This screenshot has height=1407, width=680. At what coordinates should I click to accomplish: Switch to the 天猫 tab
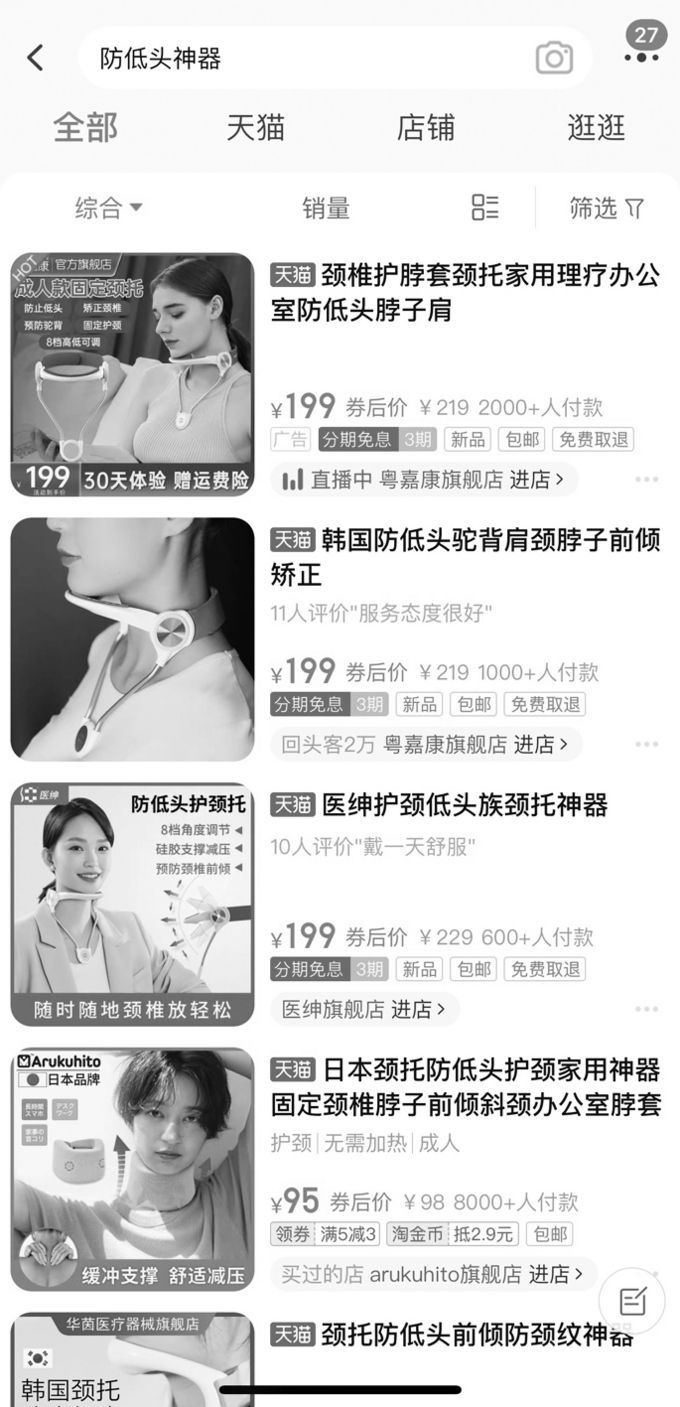pos(255,128)
